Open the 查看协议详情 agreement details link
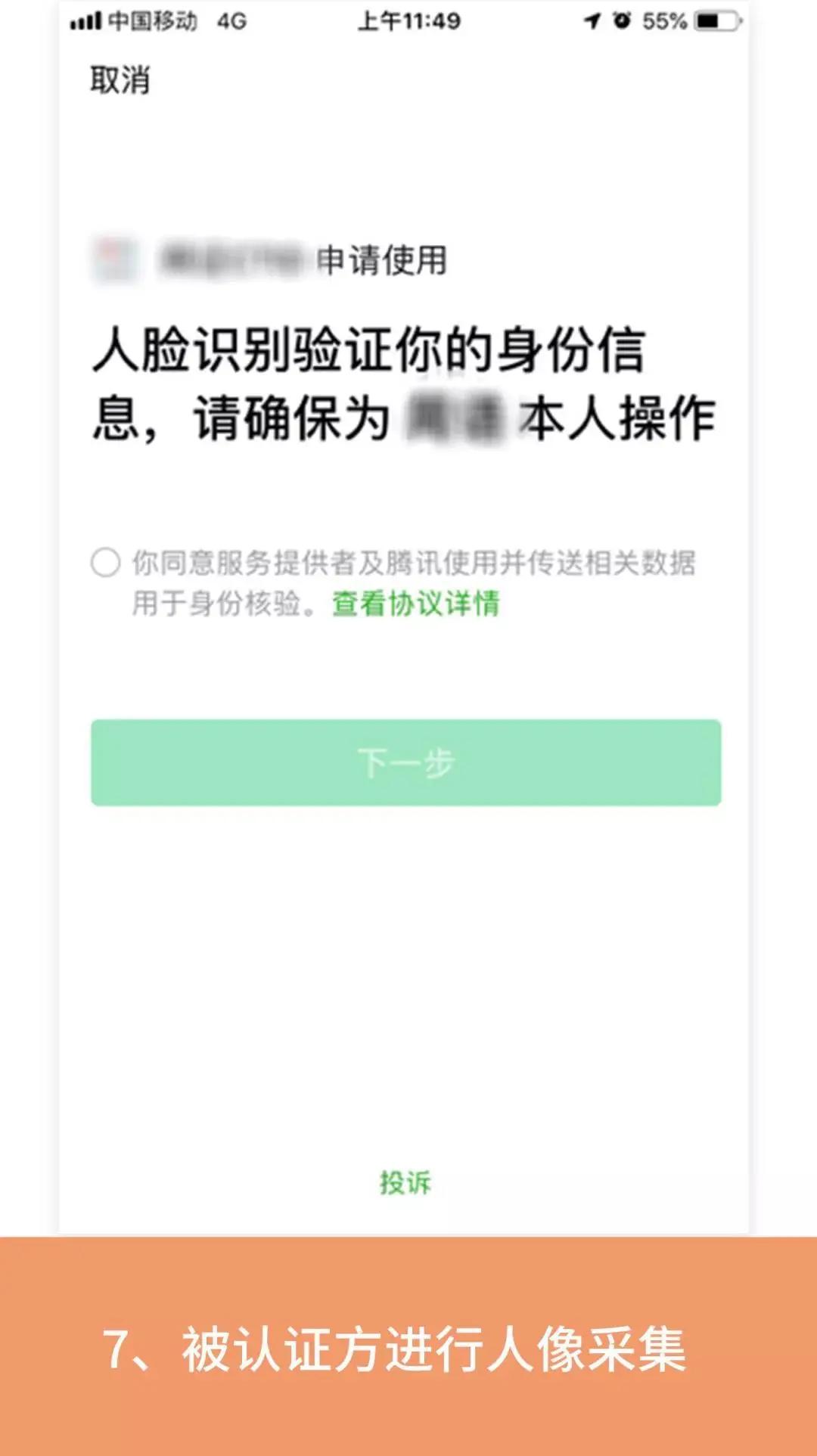This screenshot has width=817, height=1456. [x=415, y=604]
